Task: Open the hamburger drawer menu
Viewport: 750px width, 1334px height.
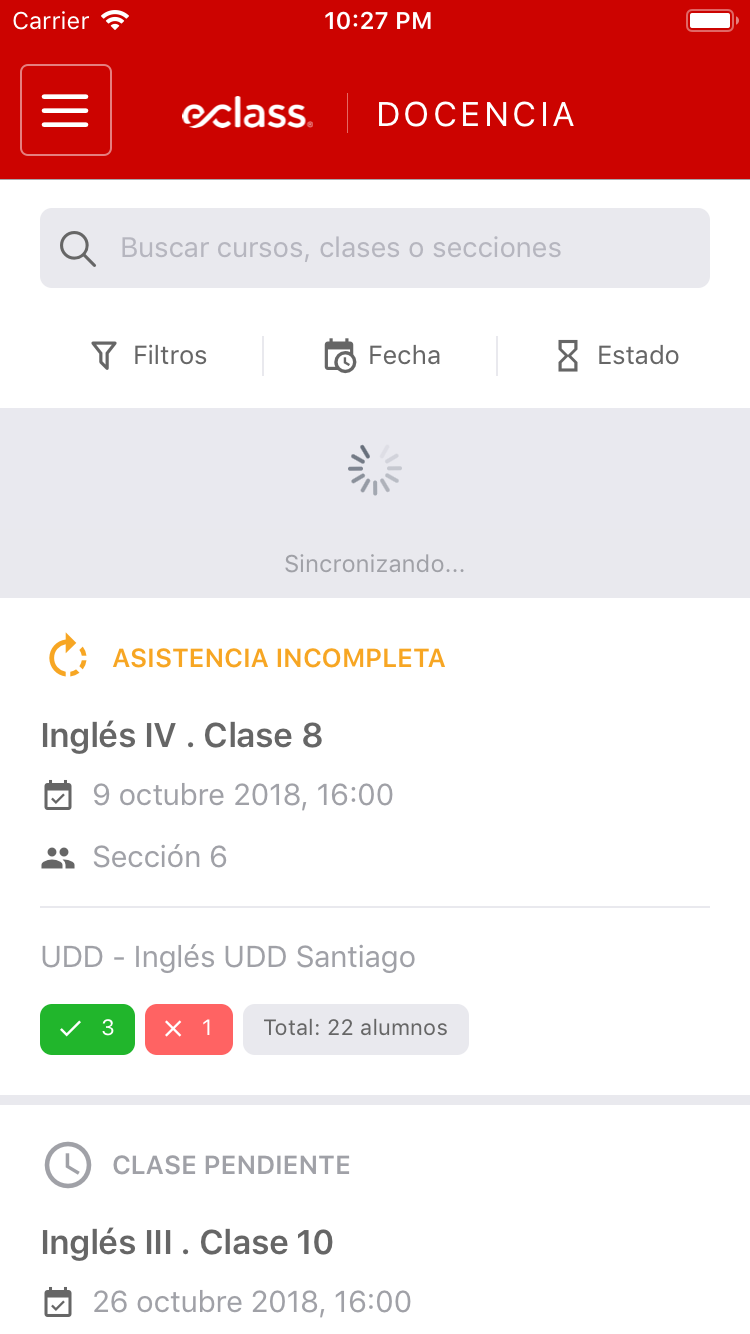Action: (x=66, y=110)
